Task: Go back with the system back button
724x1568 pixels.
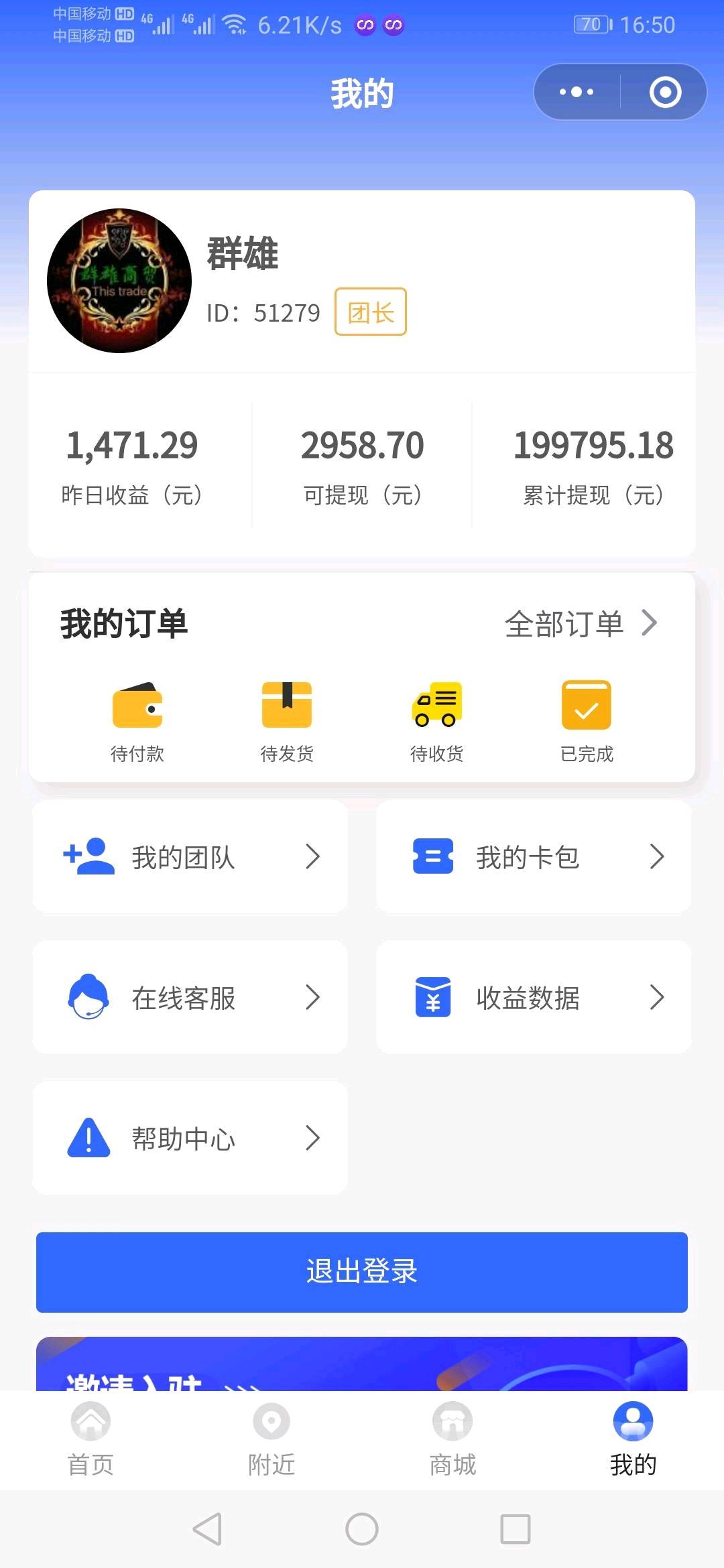Action: point(207,1529)
